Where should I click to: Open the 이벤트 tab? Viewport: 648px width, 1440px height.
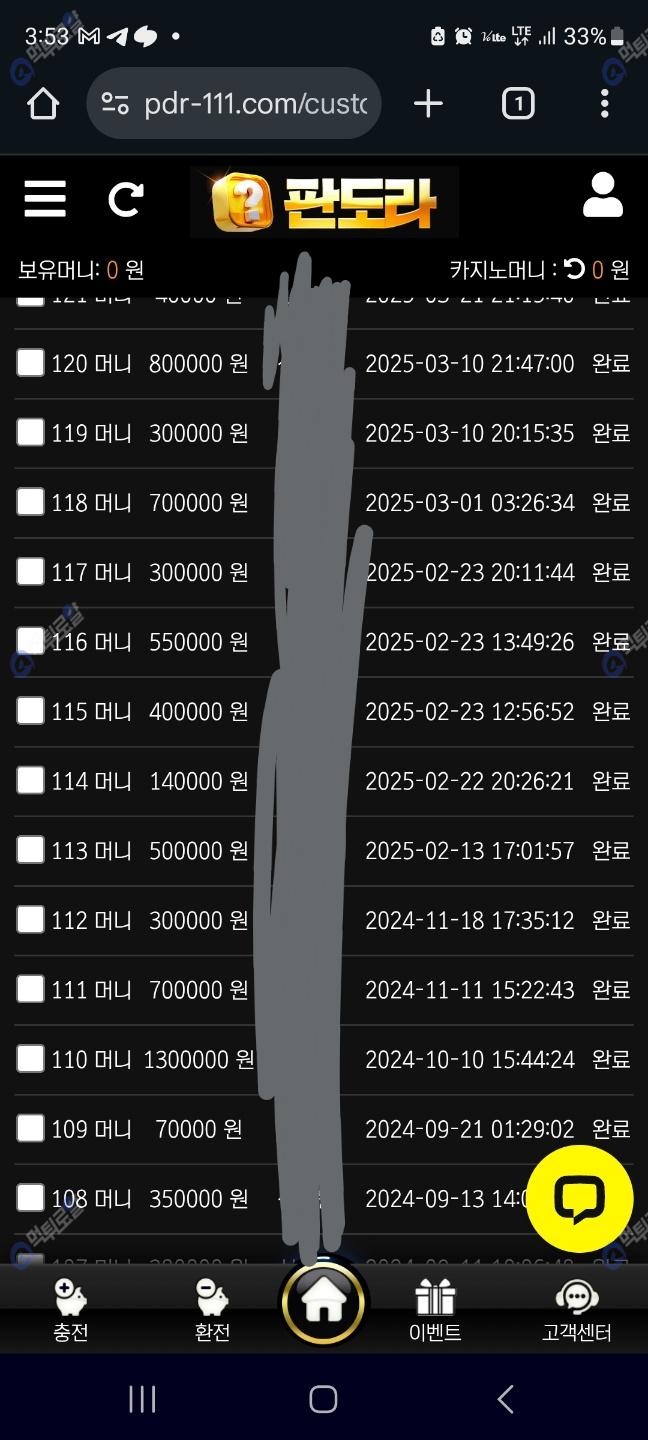[x=435, y=1310]
